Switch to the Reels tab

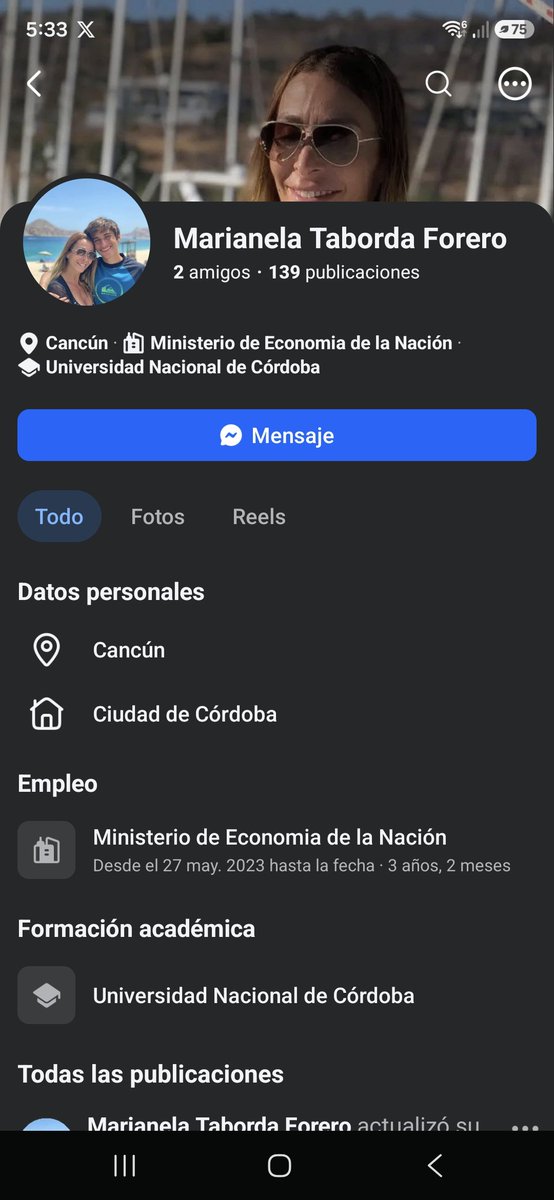point(259,517)
